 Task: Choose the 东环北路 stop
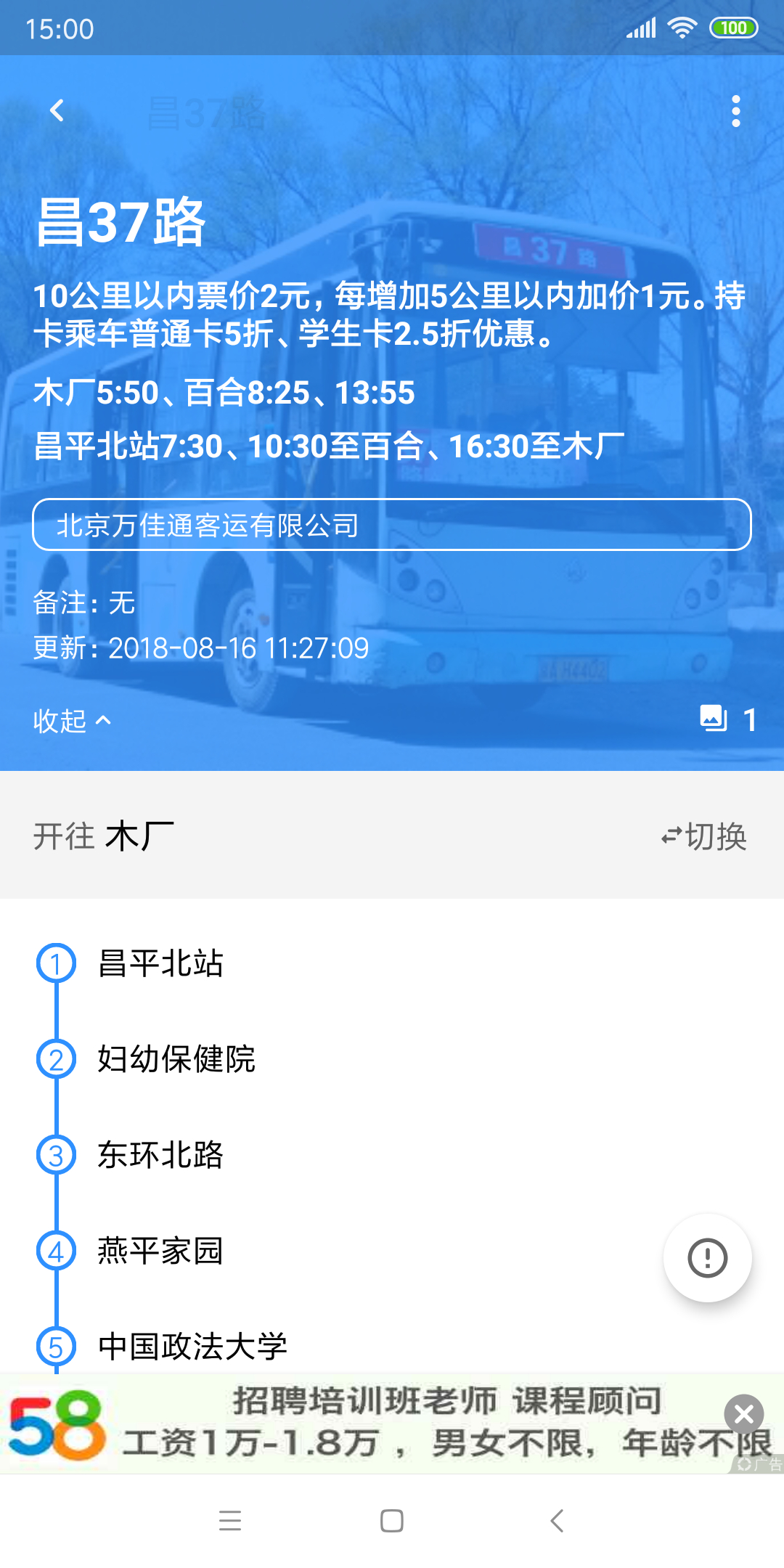click(160, 1156)
